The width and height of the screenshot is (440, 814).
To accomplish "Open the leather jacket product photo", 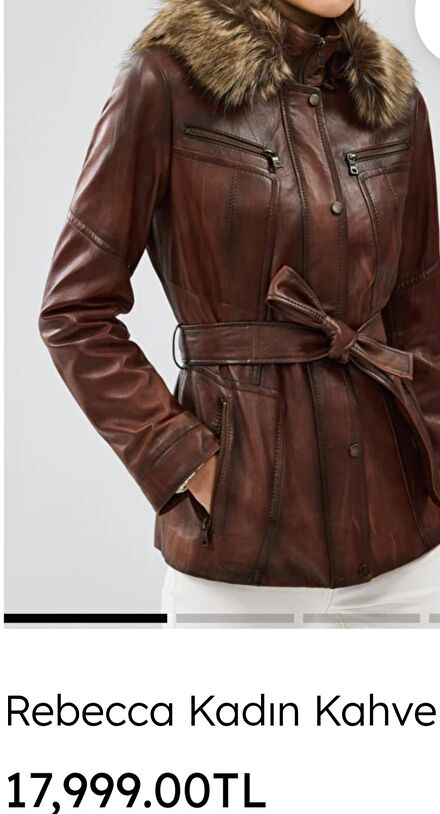I will point(222,306).
